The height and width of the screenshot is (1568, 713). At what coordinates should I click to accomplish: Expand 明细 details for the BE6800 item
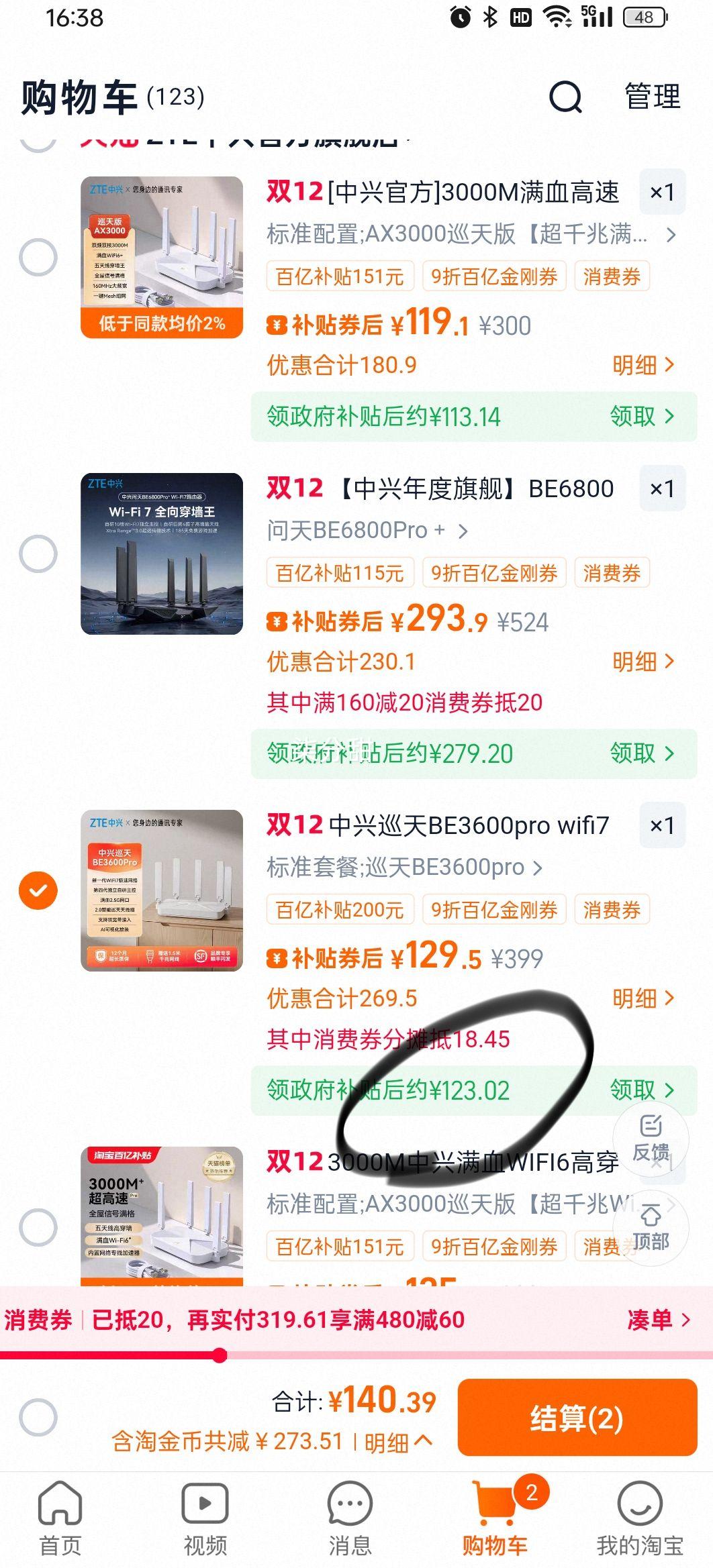[645, 662]
